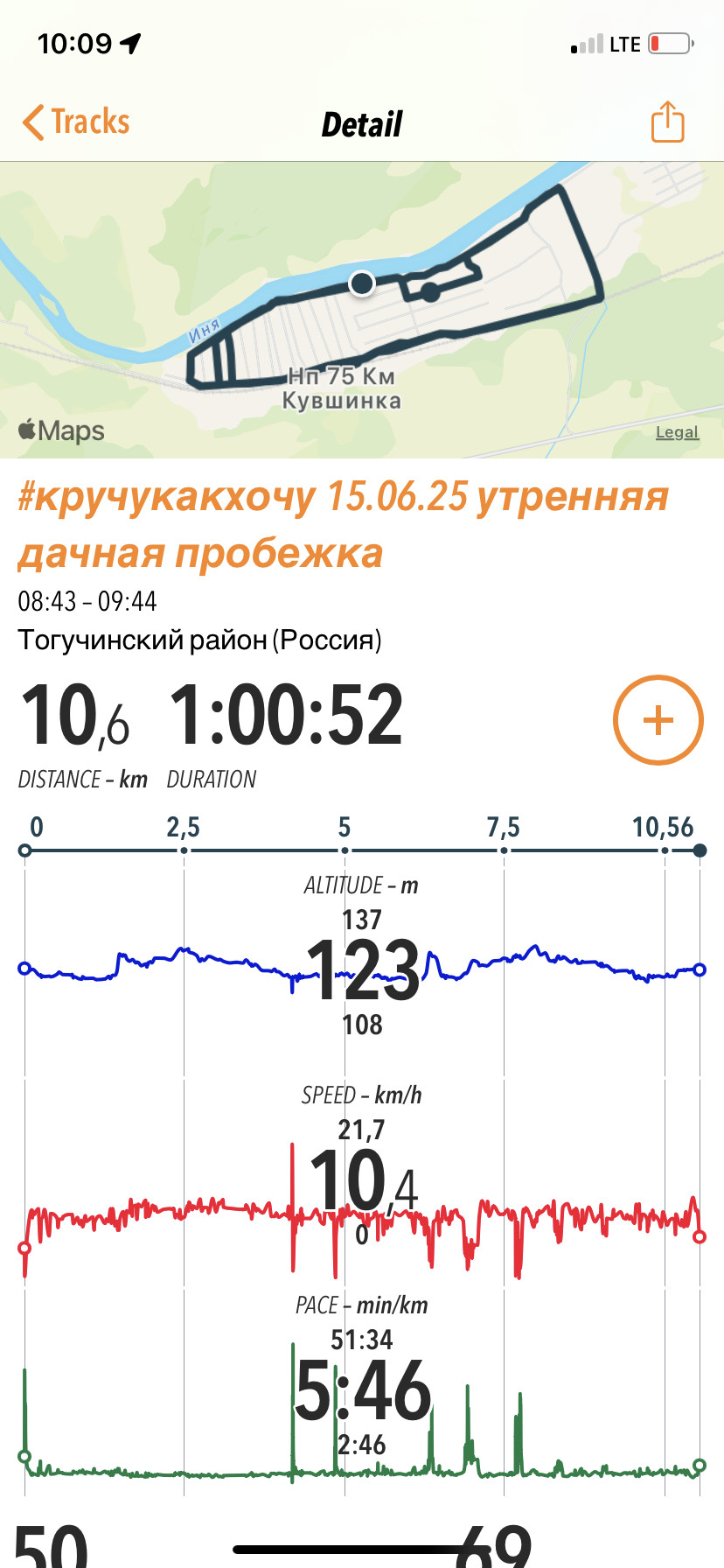
Task: Share this track via the export icon
Action: [x=667, y=122]
